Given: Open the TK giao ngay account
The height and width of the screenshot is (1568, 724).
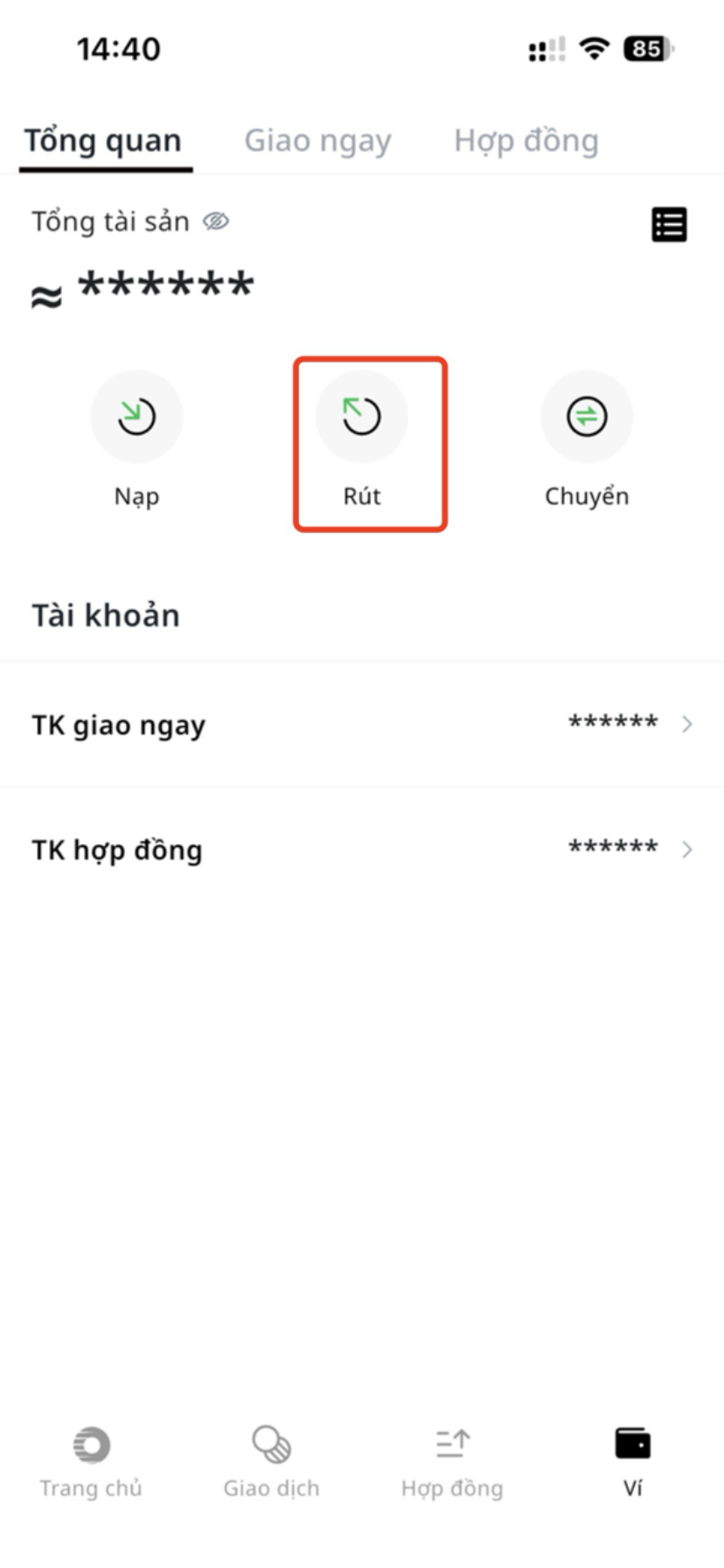Looking at the screenshot, I should (x=362, y=724).
